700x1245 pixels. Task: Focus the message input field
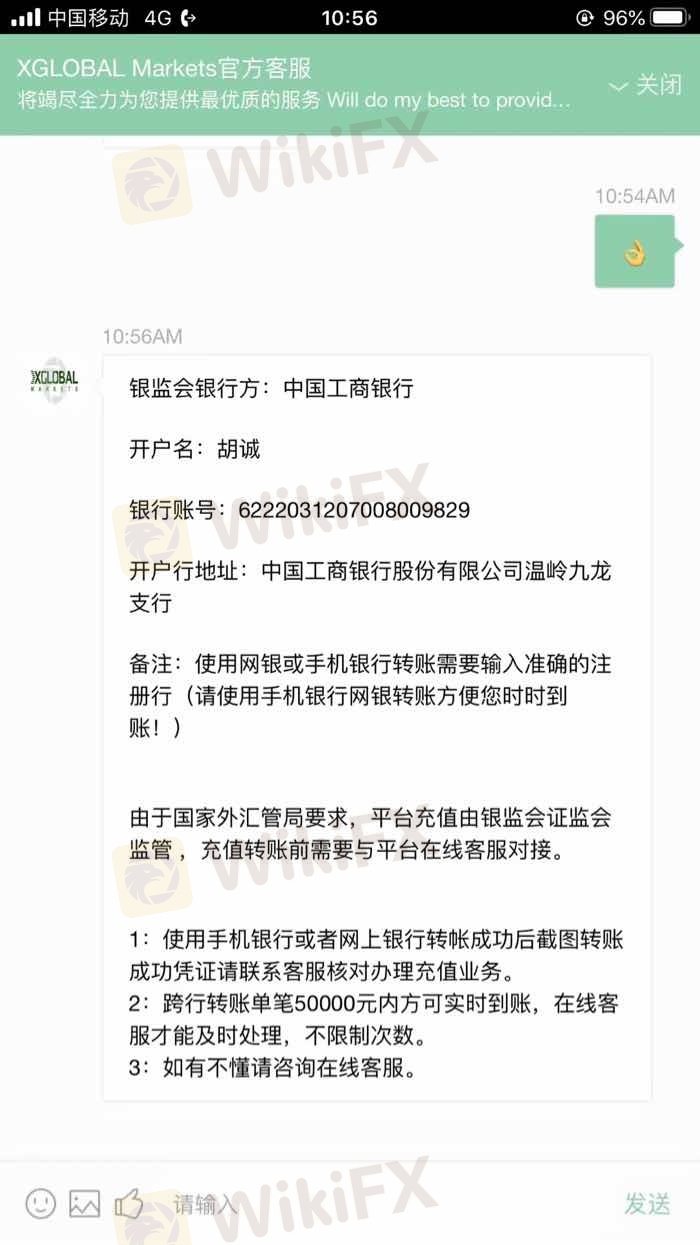click(x=380, y=1204)
